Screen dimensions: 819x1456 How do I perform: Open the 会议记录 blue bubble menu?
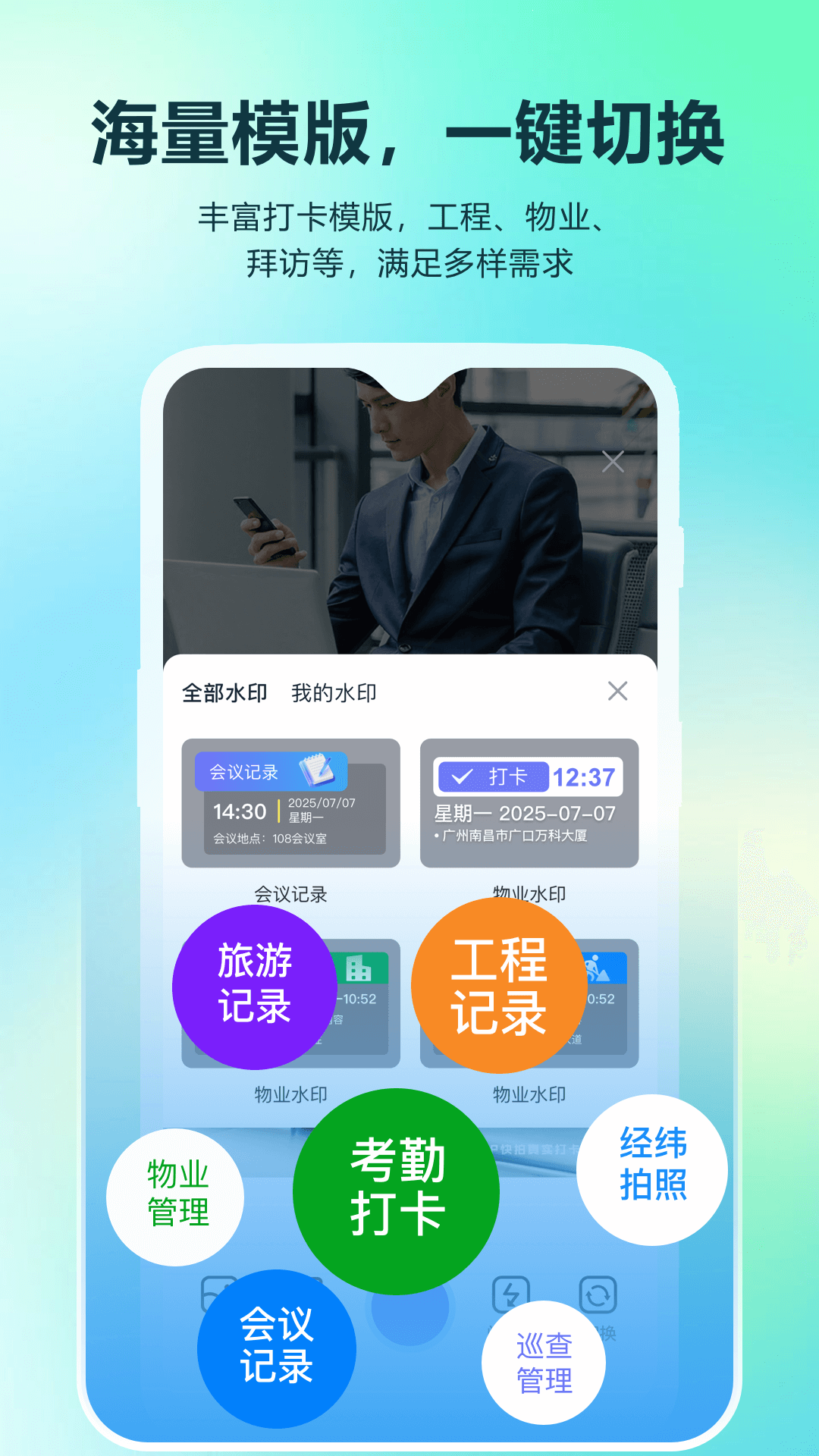pos(276,1346)
